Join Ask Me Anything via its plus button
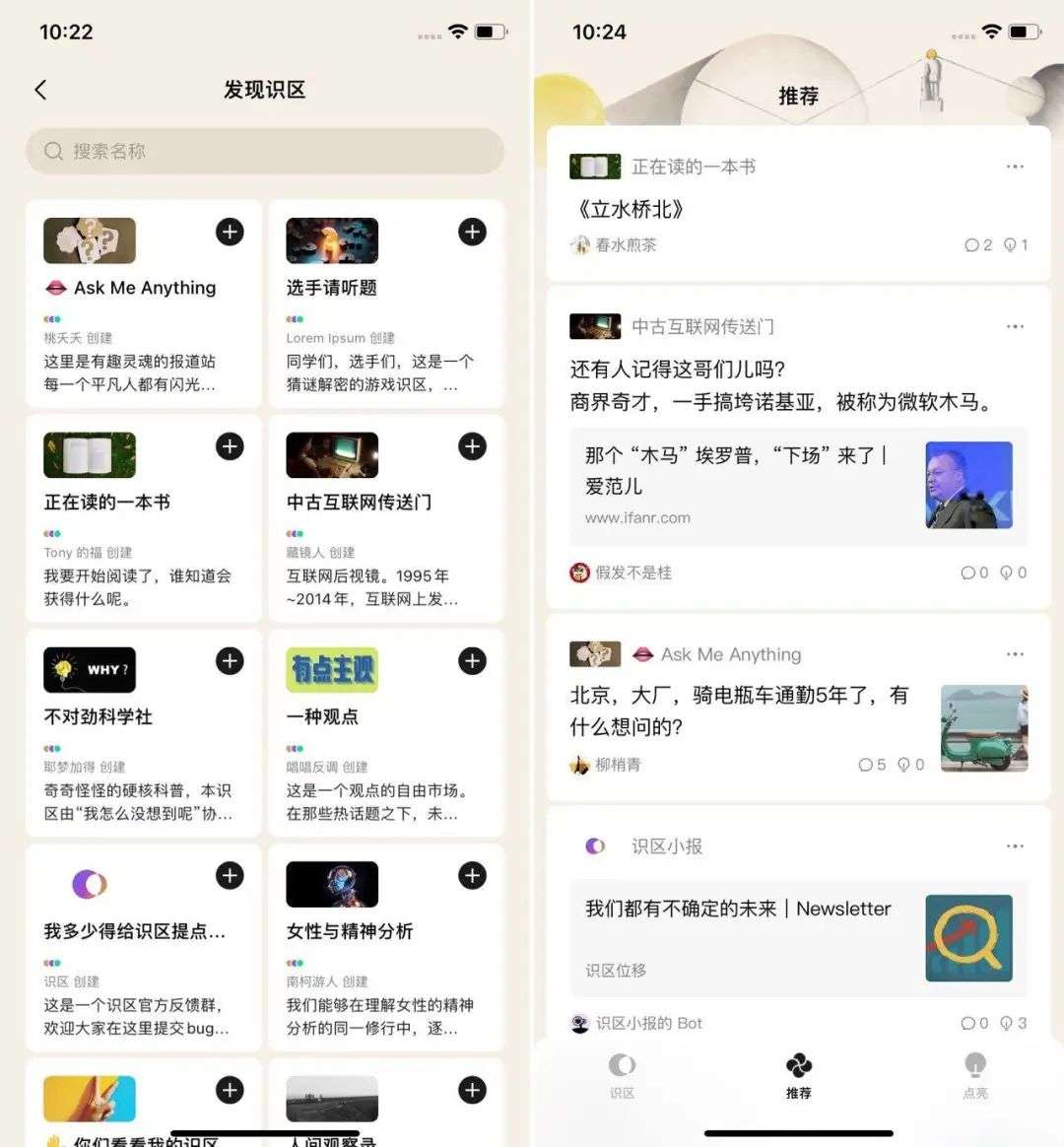The height and width of the screenshot is (1147, 1064). pos(230,232)
